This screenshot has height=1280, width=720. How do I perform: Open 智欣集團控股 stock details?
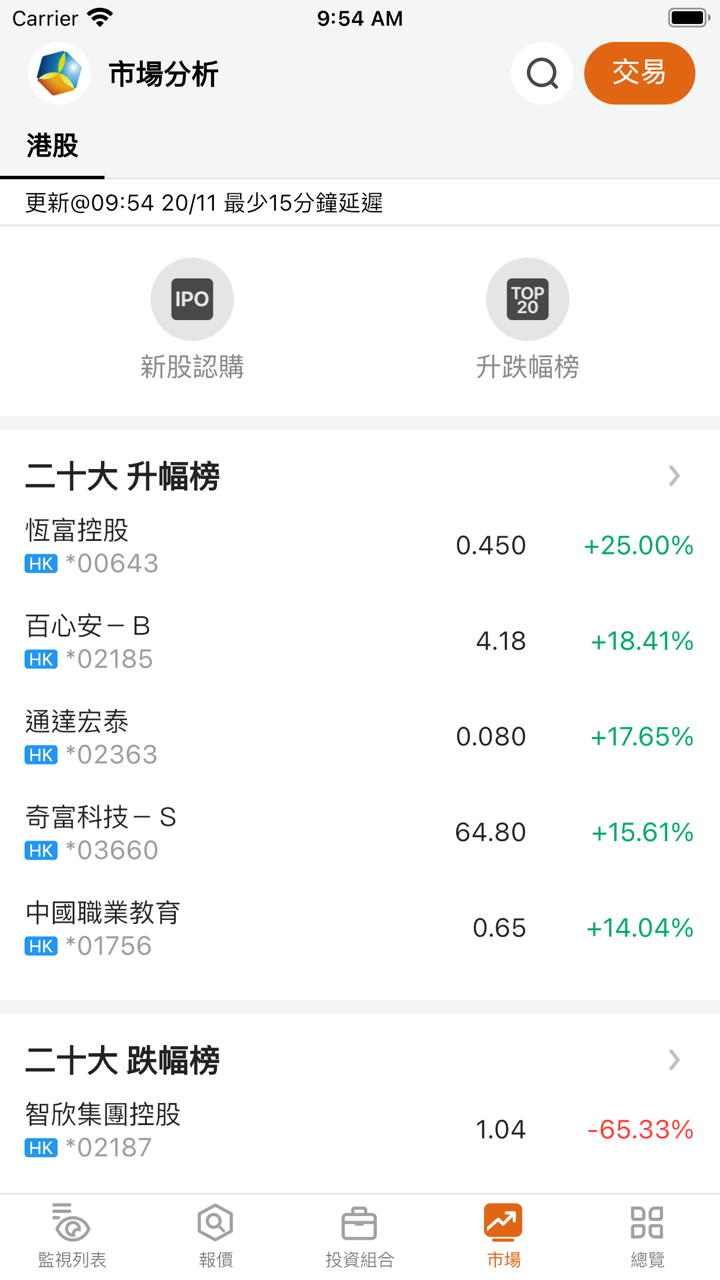click(360, 1130)
